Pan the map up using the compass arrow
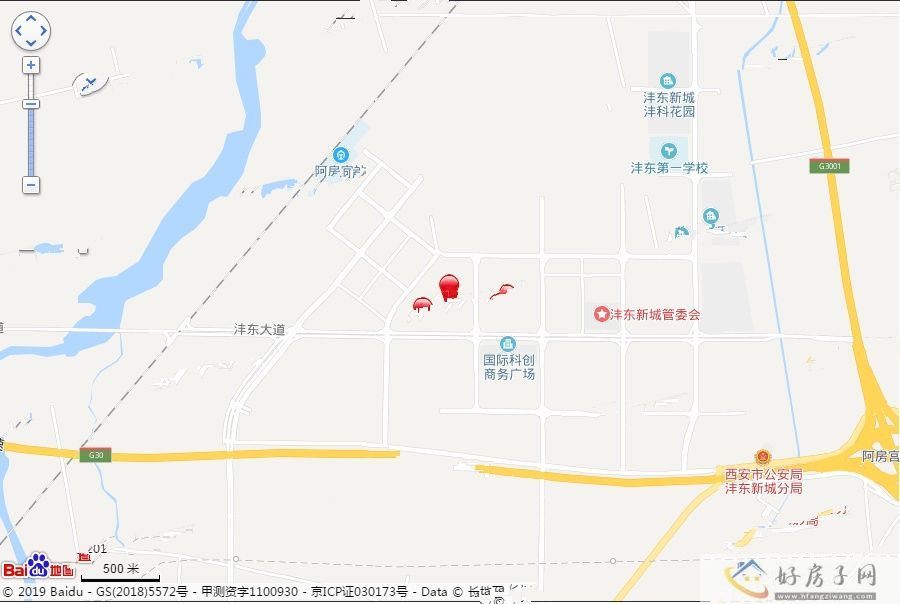The width and height of the screenshot is (900, 604). click(31, 19)
